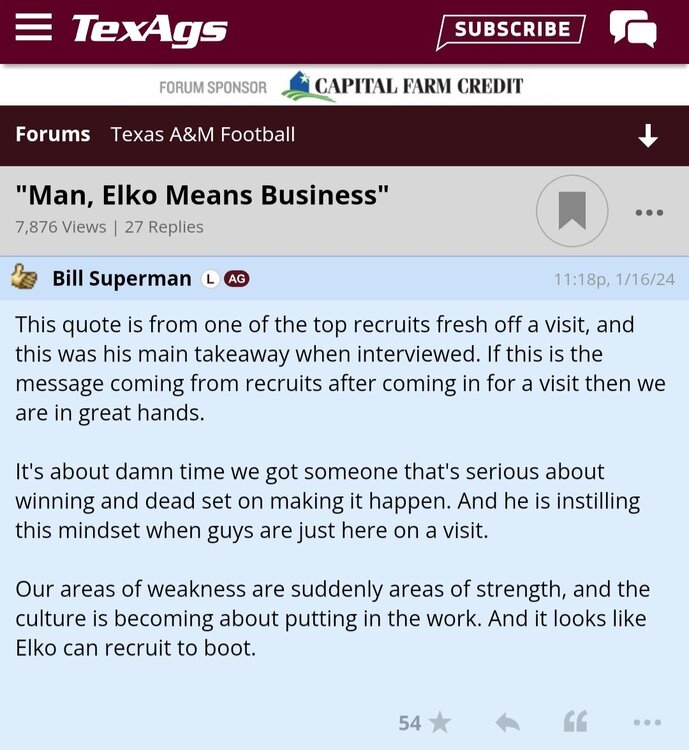Quote Bill Superman's post
689x750 pixels.
[575, 722]
